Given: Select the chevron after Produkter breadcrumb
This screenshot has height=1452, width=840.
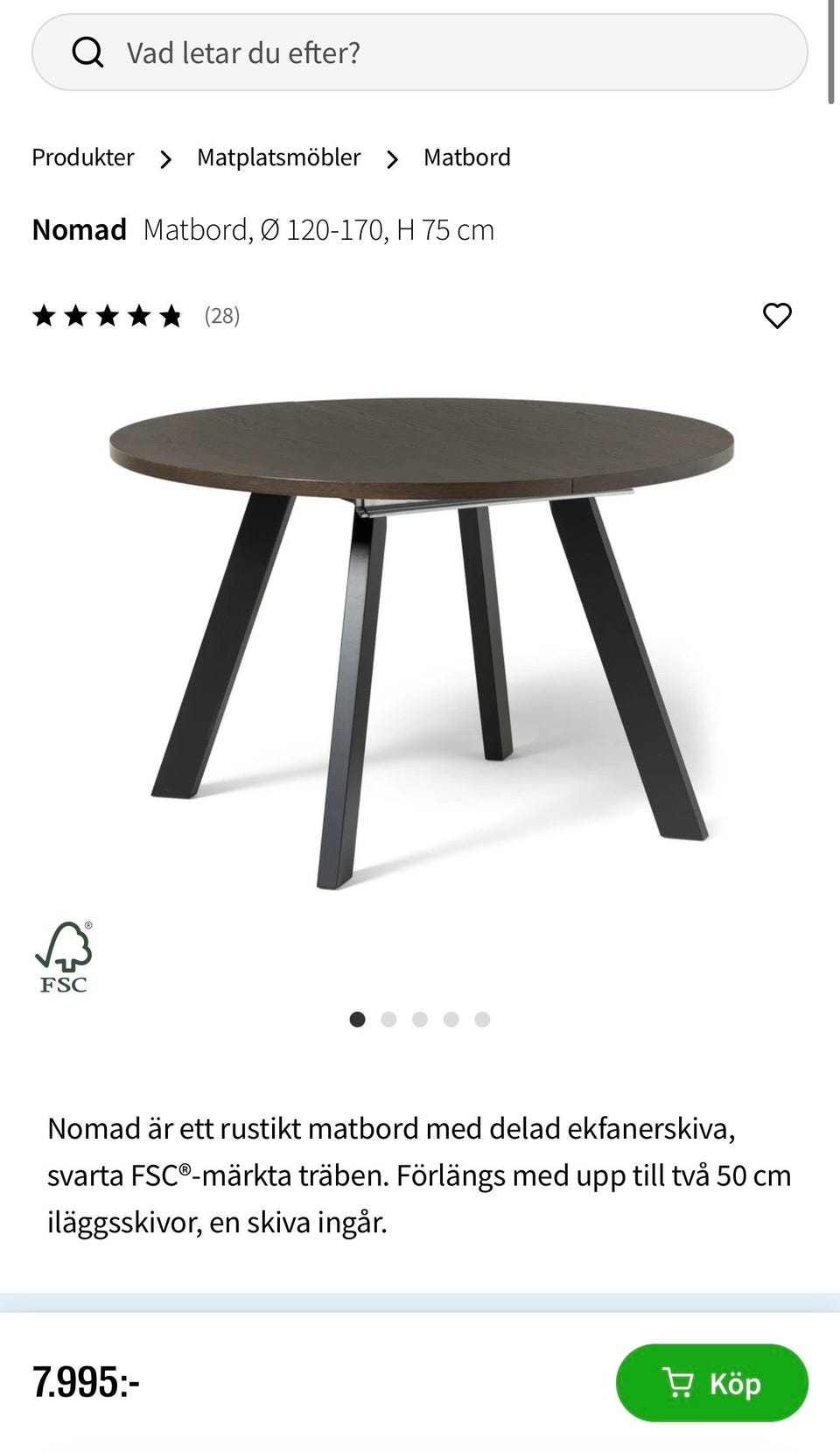Looking at the screenshot, I should (x=164, y=158).
